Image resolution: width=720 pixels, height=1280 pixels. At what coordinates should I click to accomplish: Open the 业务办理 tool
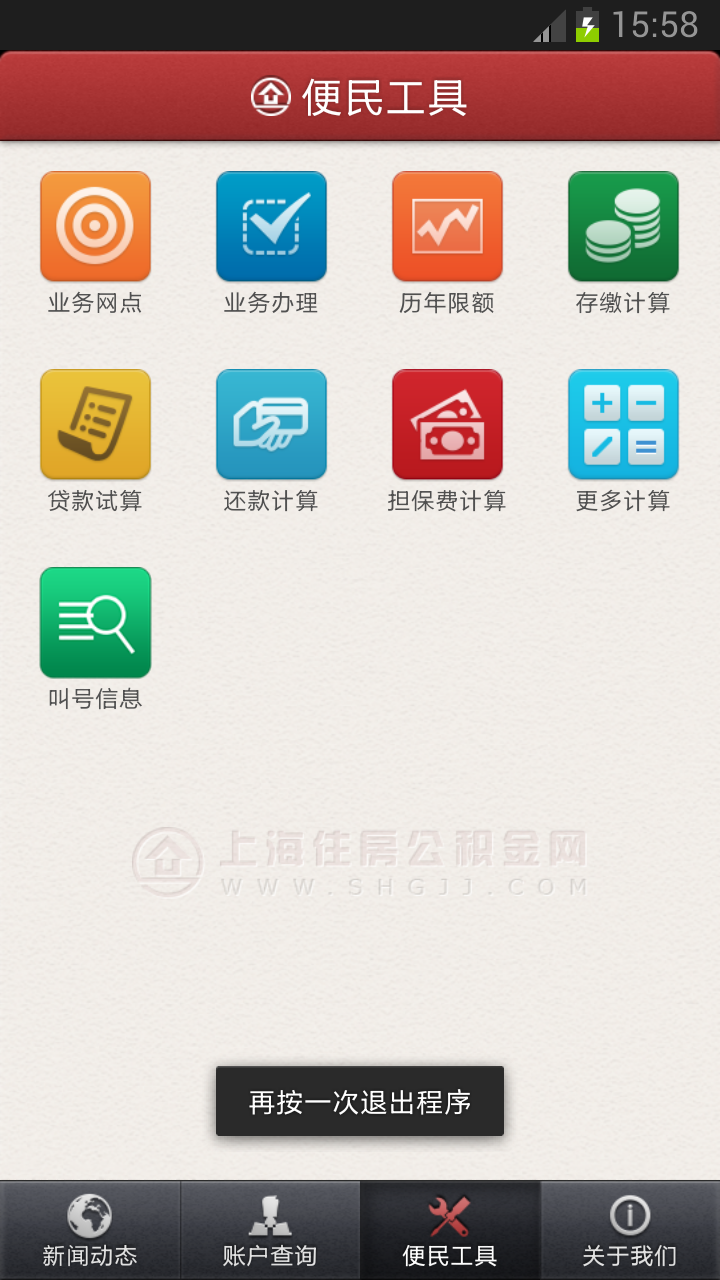click(271, 227)
